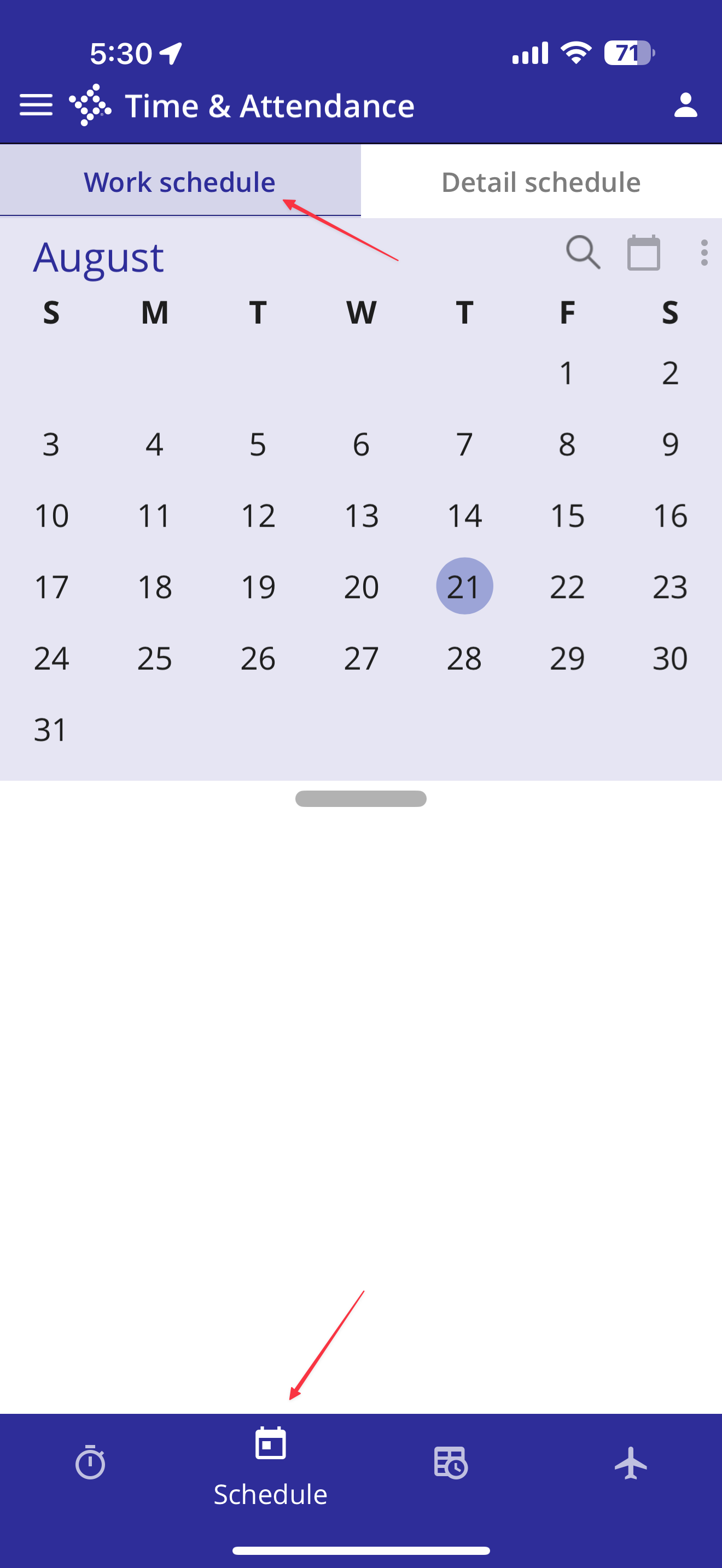
Task: Choose August 1 in the calendar
Action: (x=567, y=372)
